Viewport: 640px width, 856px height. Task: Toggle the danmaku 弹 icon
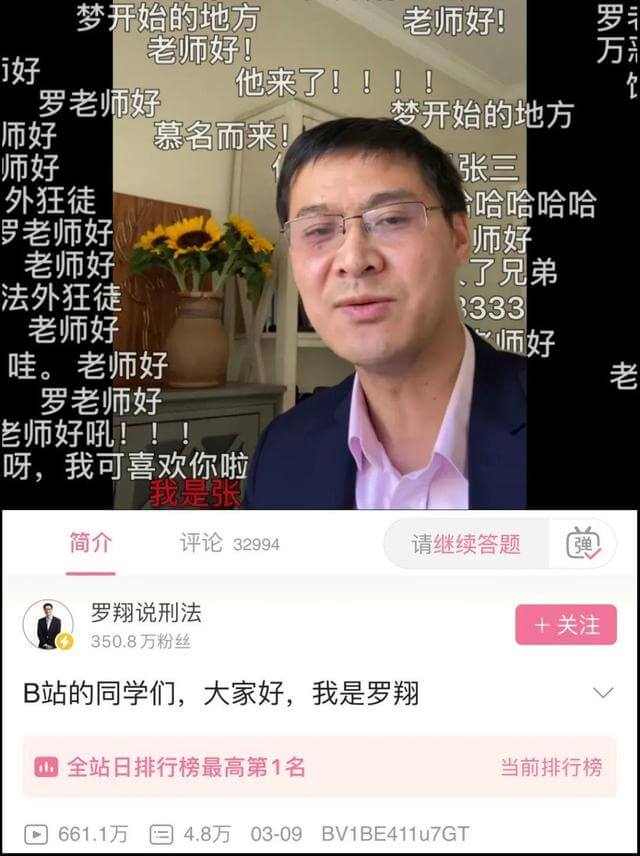coord(584,545)
